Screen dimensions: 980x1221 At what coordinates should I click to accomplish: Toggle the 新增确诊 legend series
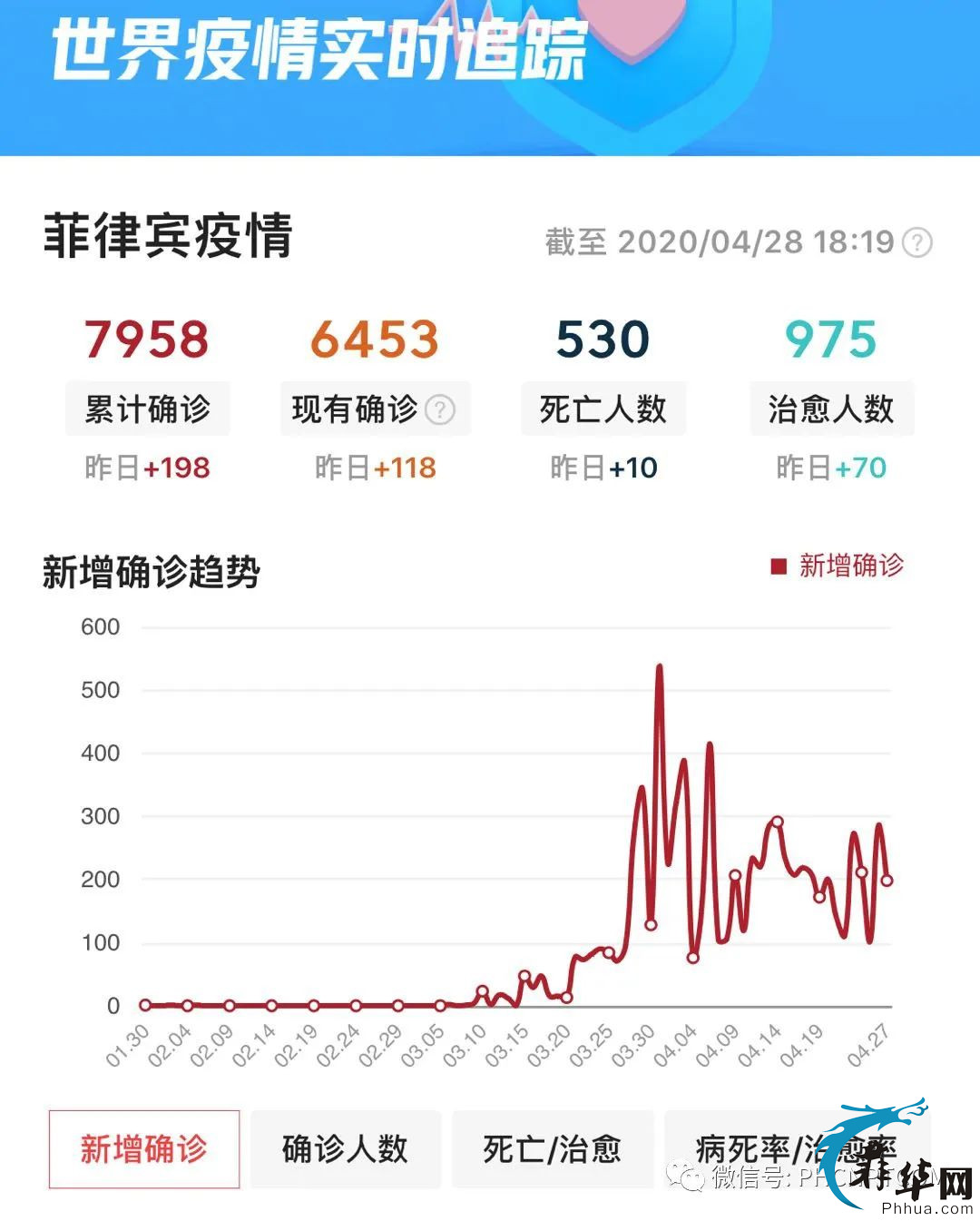[838, 566]
